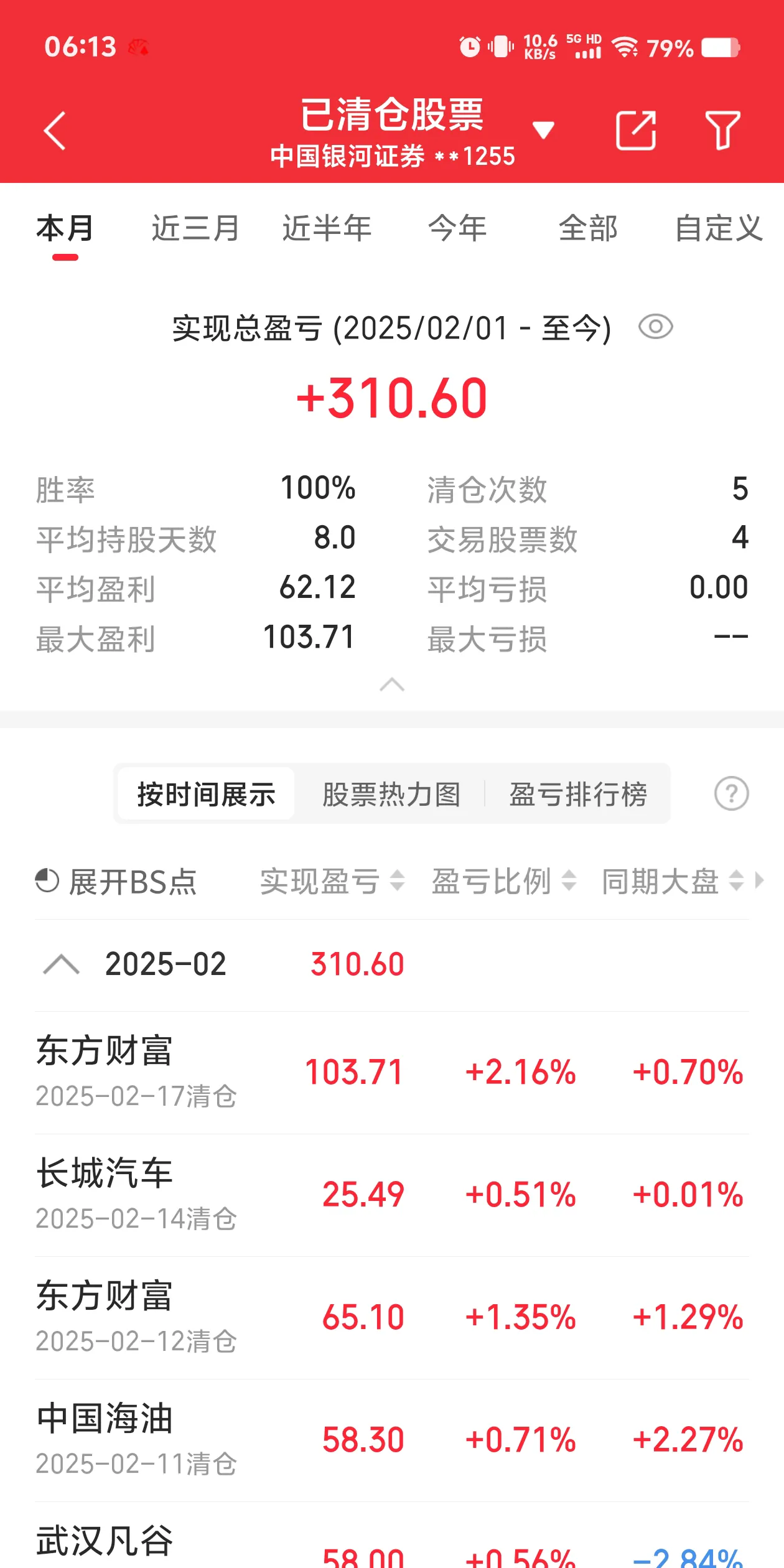Open the filter icon top right

(723, 131)
